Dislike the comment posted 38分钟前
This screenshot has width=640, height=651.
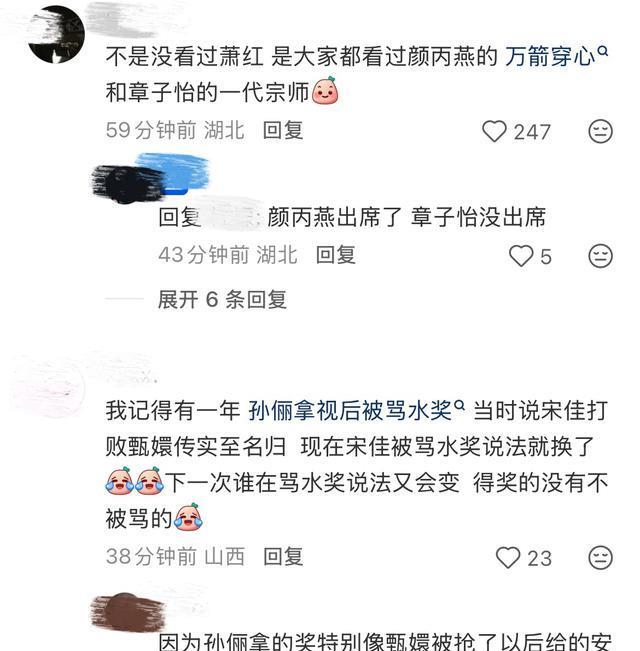tap(600, 557)
